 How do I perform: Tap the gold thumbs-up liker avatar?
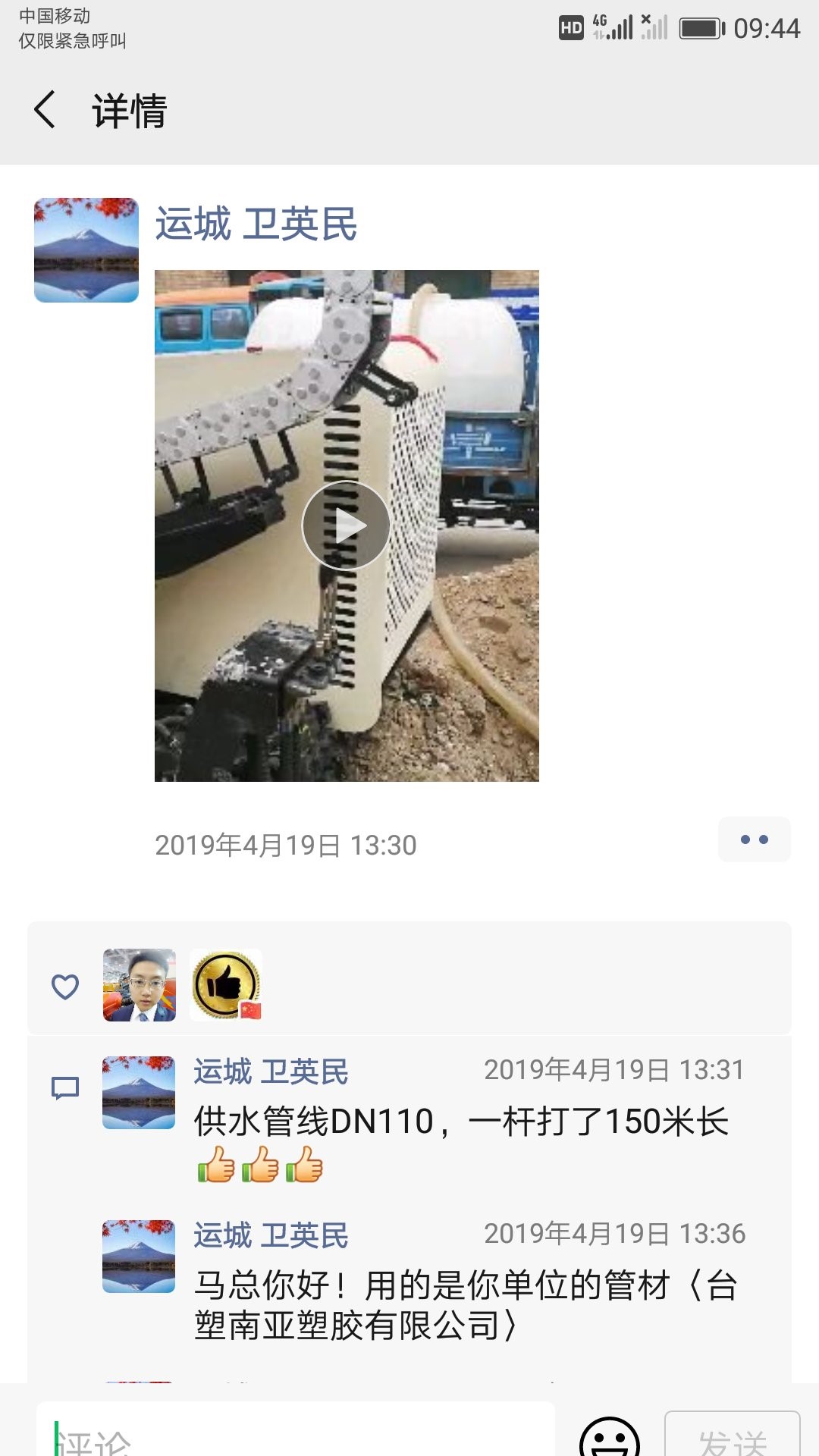coord(226,986)
